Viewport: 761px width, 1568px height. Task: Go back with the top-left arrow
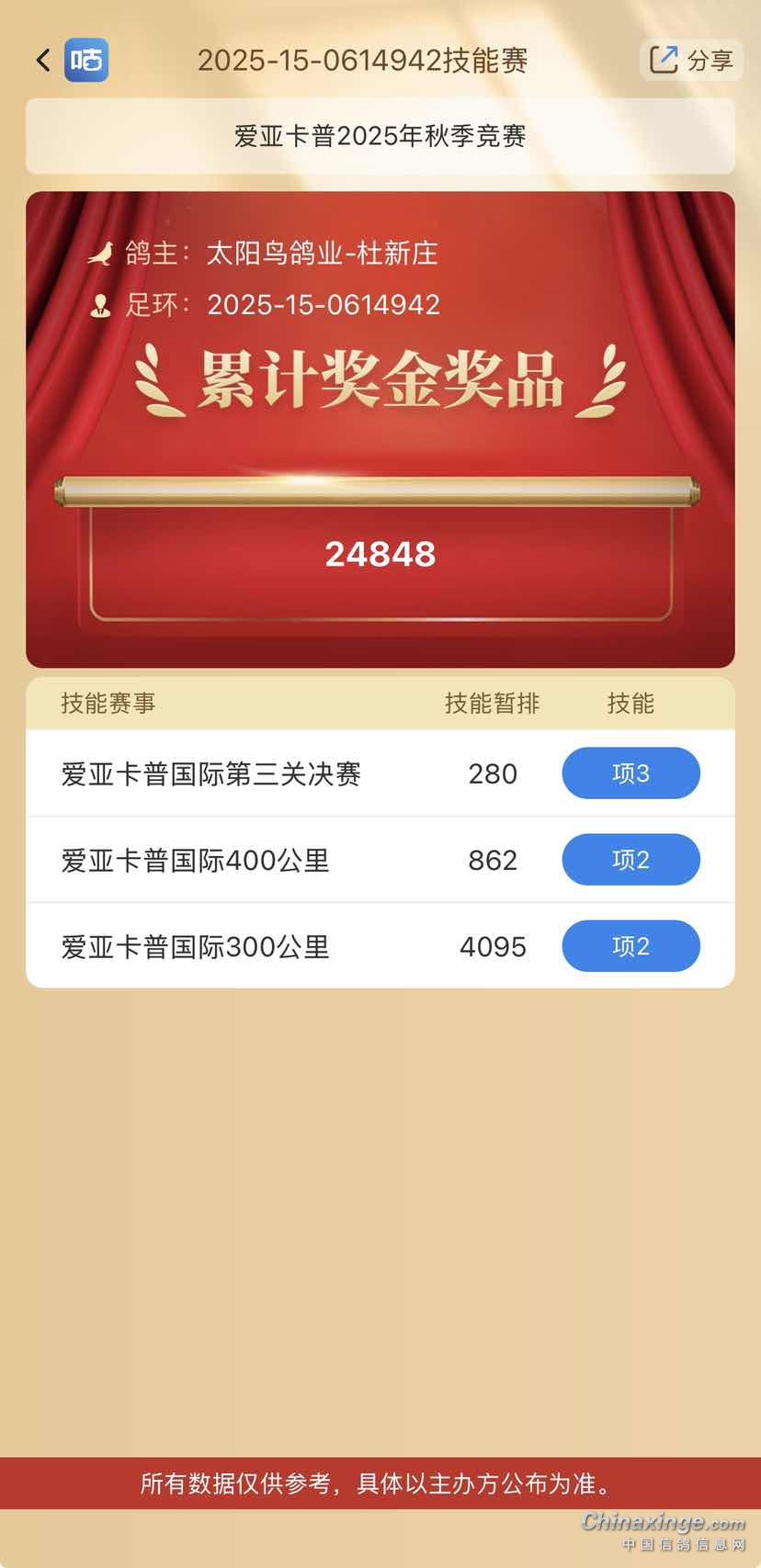tap(42, 61)
